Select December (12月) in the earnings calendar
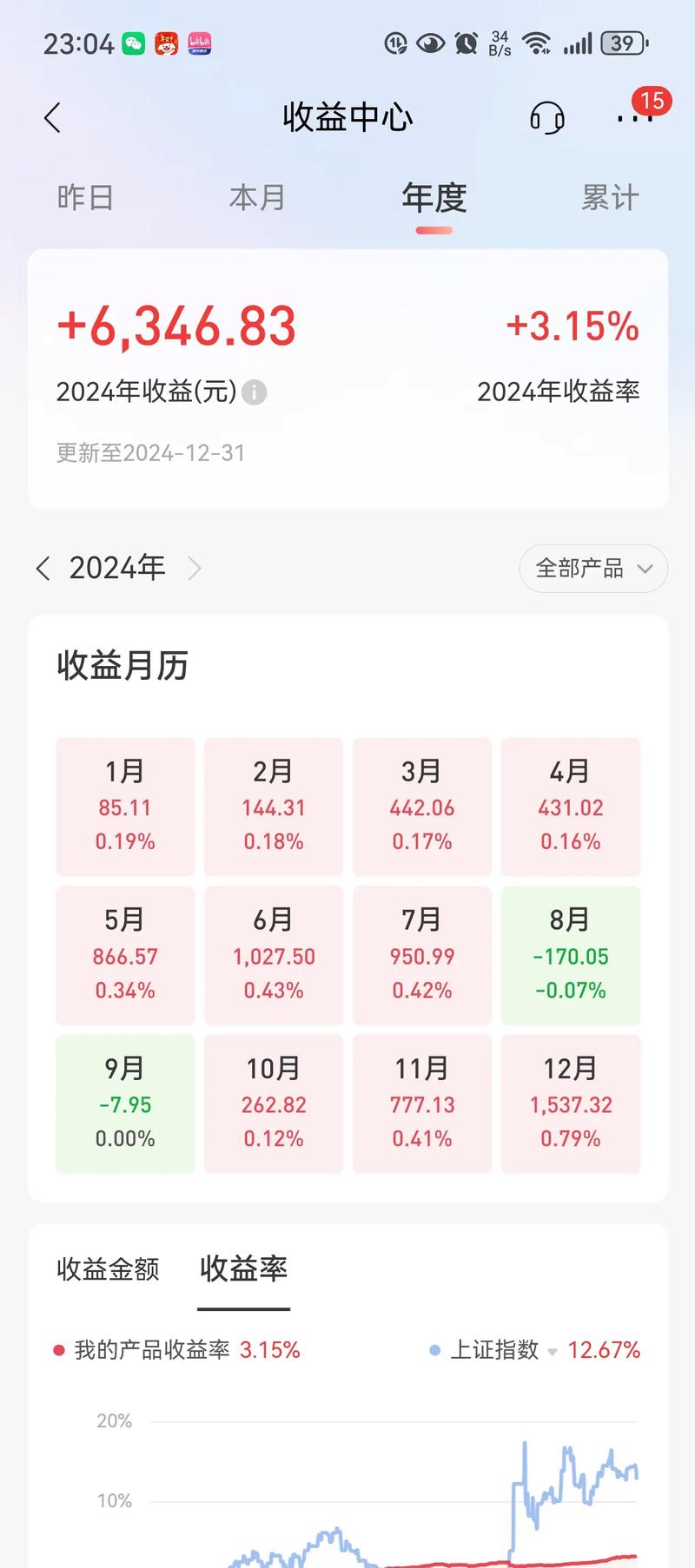695x1568 pixels. [570, 1104]
